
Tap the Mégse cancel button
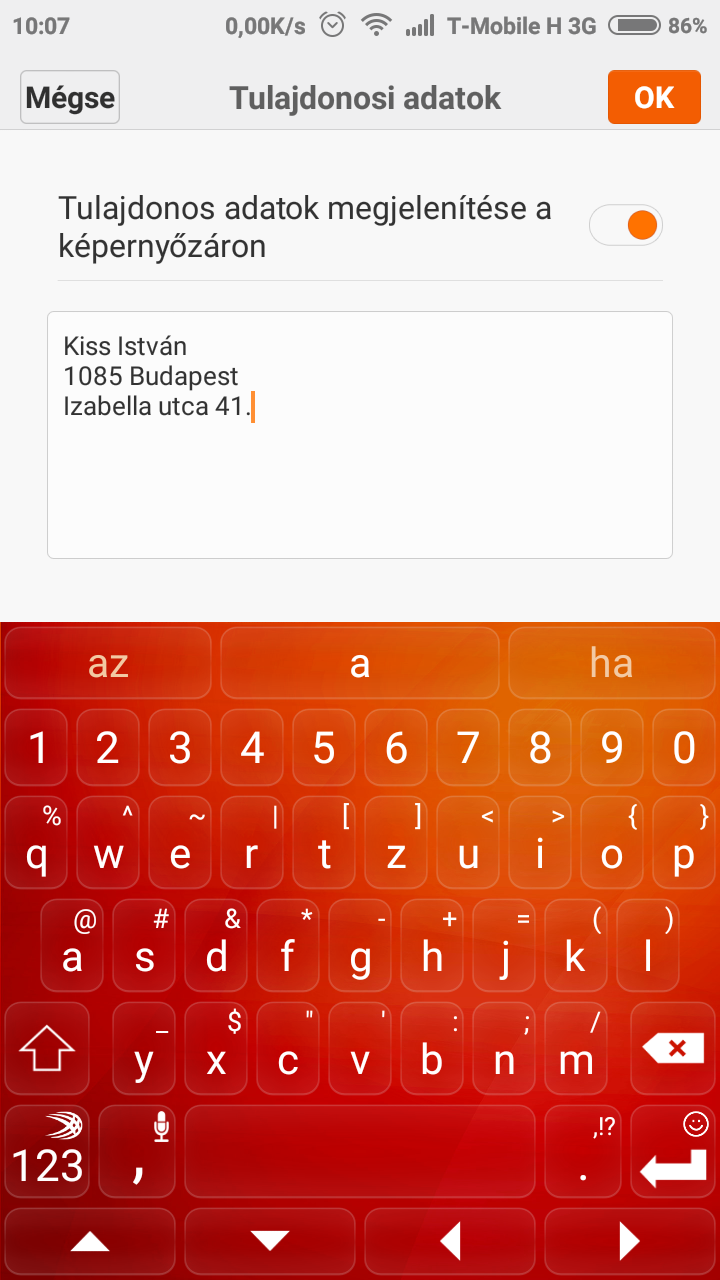[70, 97]
